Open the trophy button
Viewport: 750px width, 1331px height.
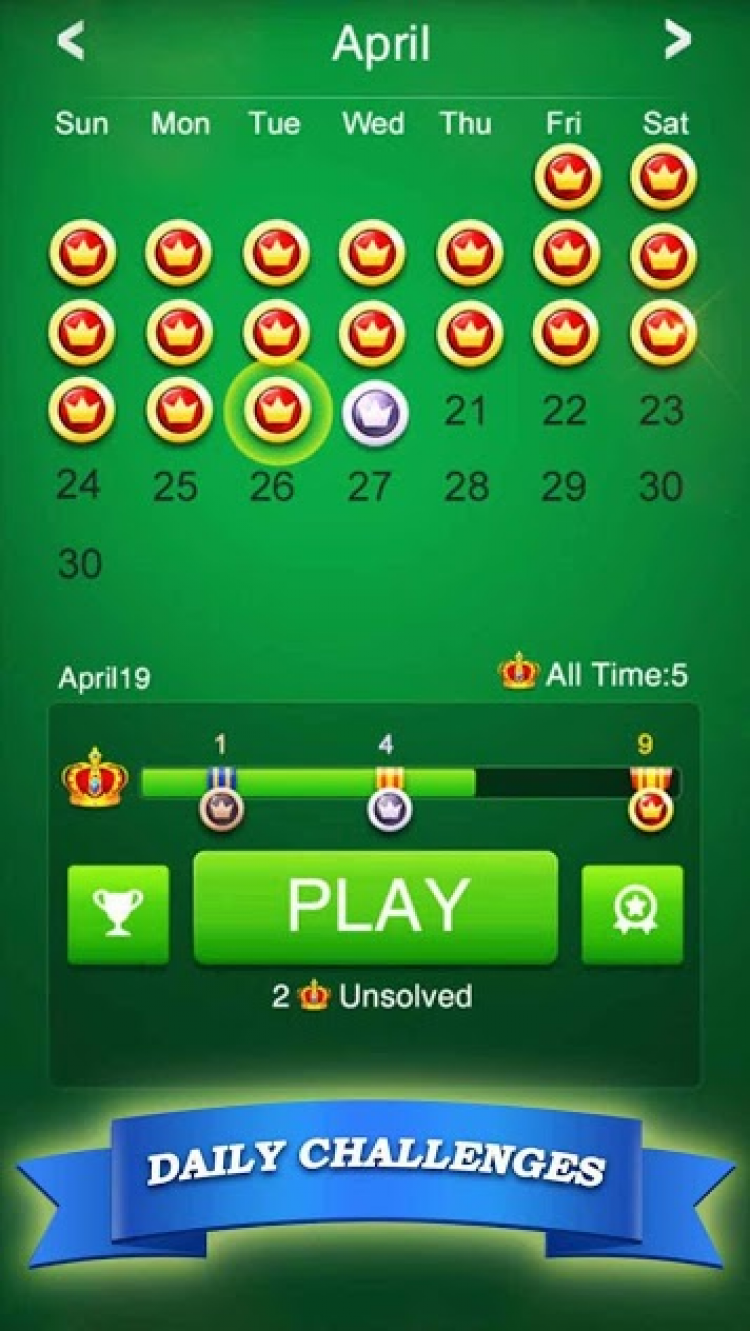(118, 914)
